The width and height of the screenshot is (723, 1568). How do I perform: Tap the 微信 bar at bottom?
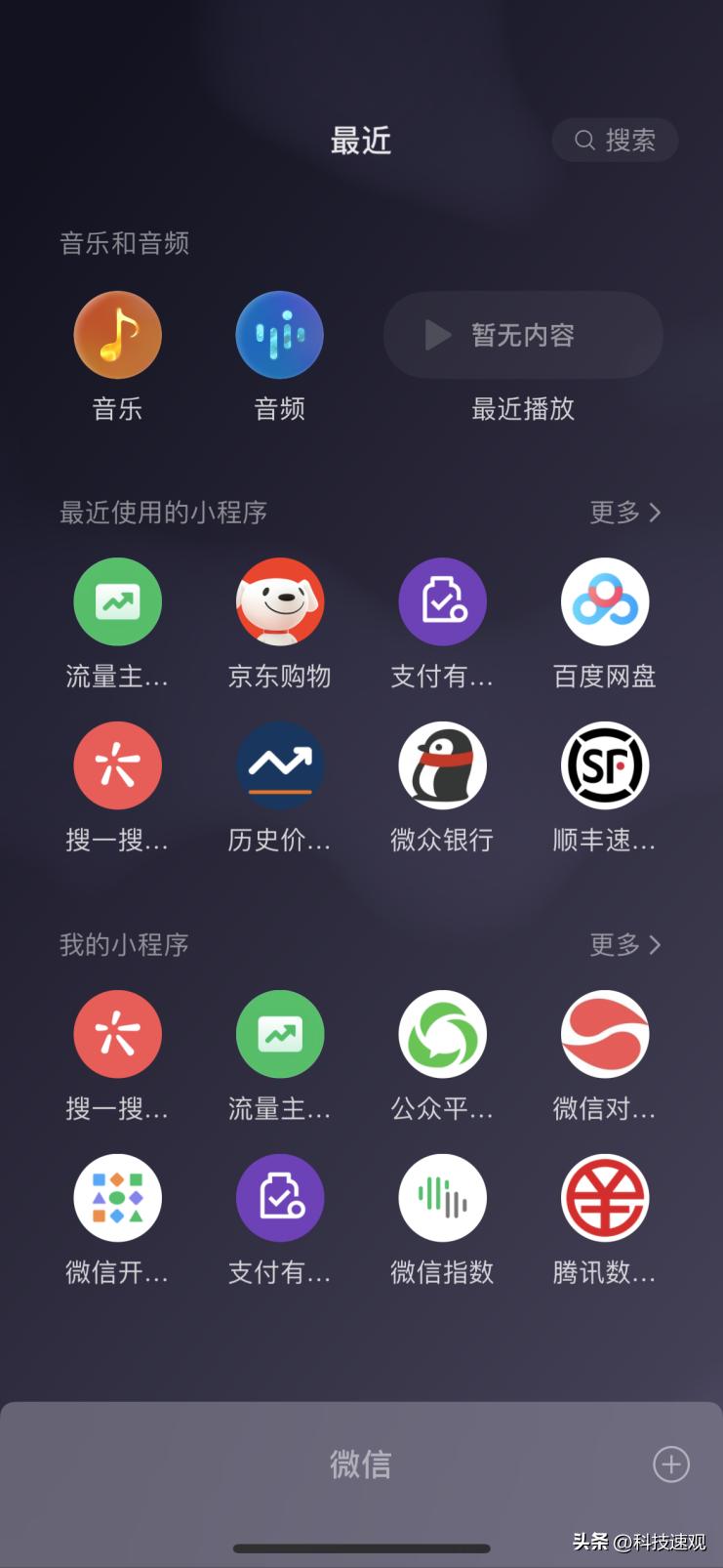coord(361,1464)
